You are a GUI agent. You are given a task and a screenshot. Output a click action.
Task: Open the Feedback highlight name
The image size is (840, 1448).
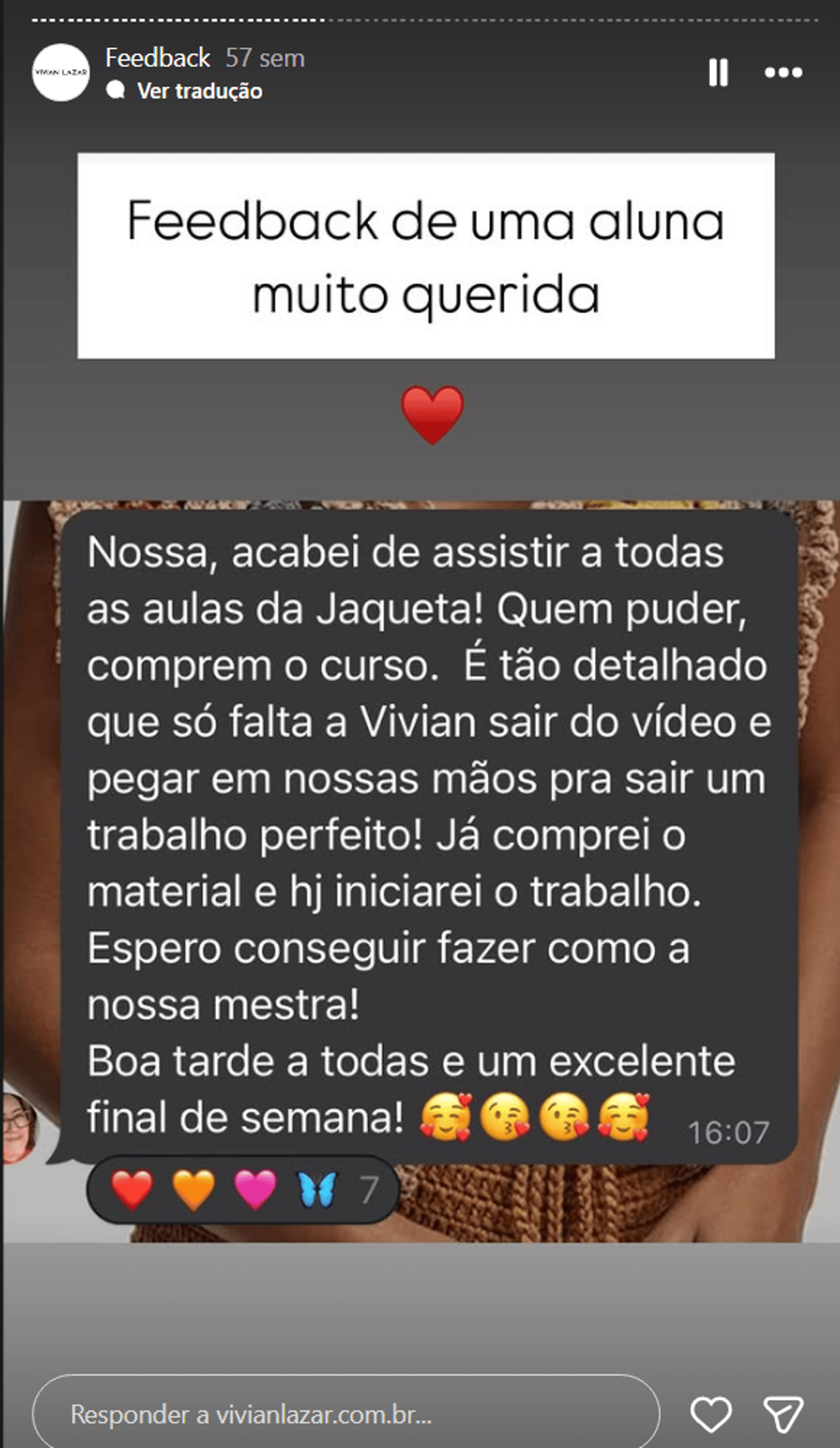[157, 58]
